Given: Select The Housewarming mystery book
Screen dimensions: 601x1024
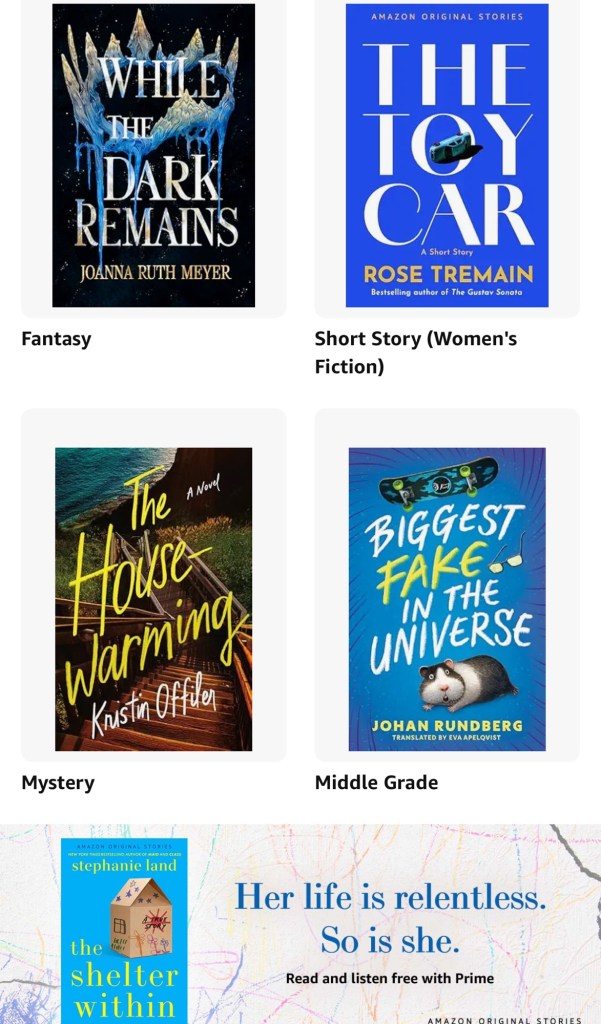Looking at the screenshot, I should (x=153, y=598).
